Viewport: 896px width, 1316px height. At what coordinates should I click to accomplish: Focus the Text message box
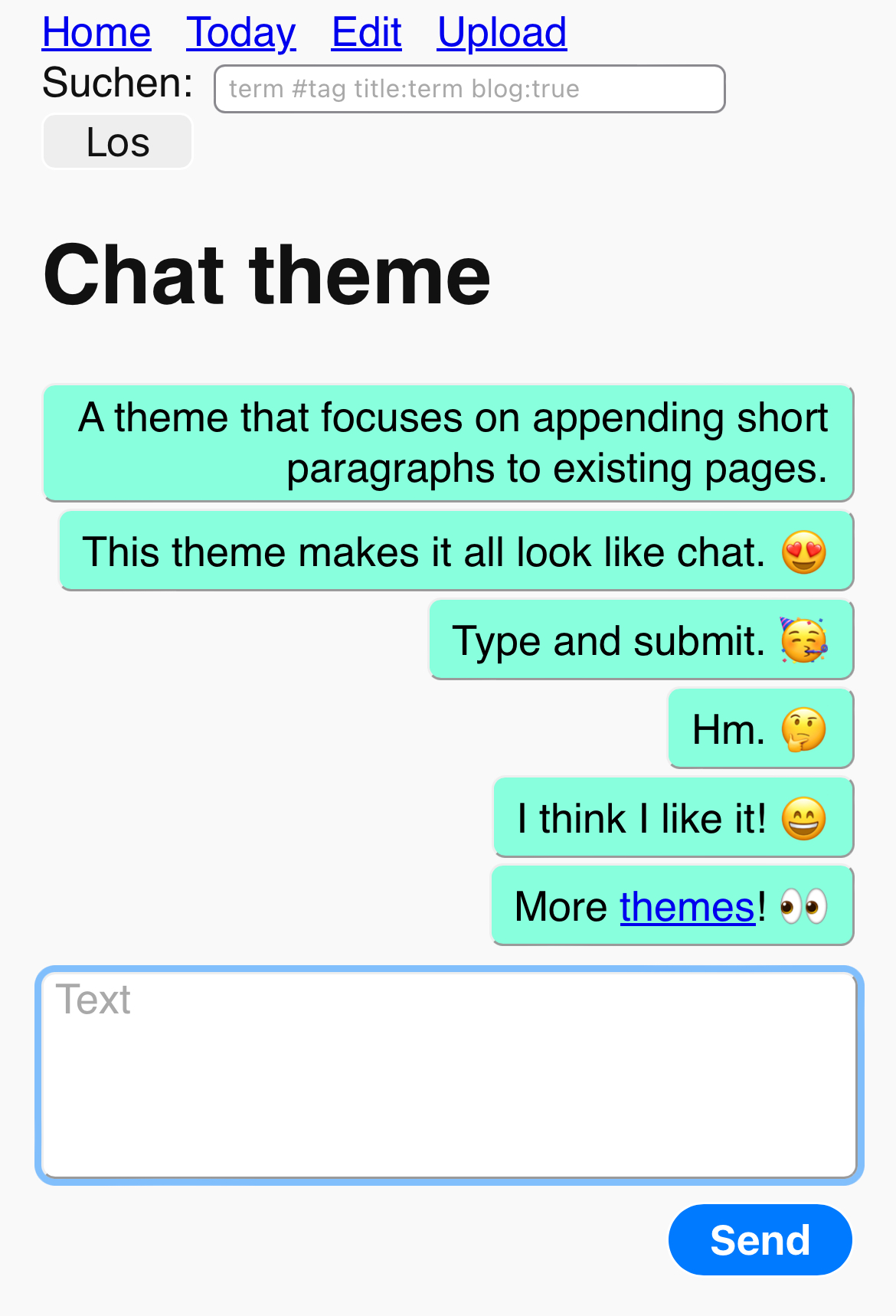(x=450, y=1075)
